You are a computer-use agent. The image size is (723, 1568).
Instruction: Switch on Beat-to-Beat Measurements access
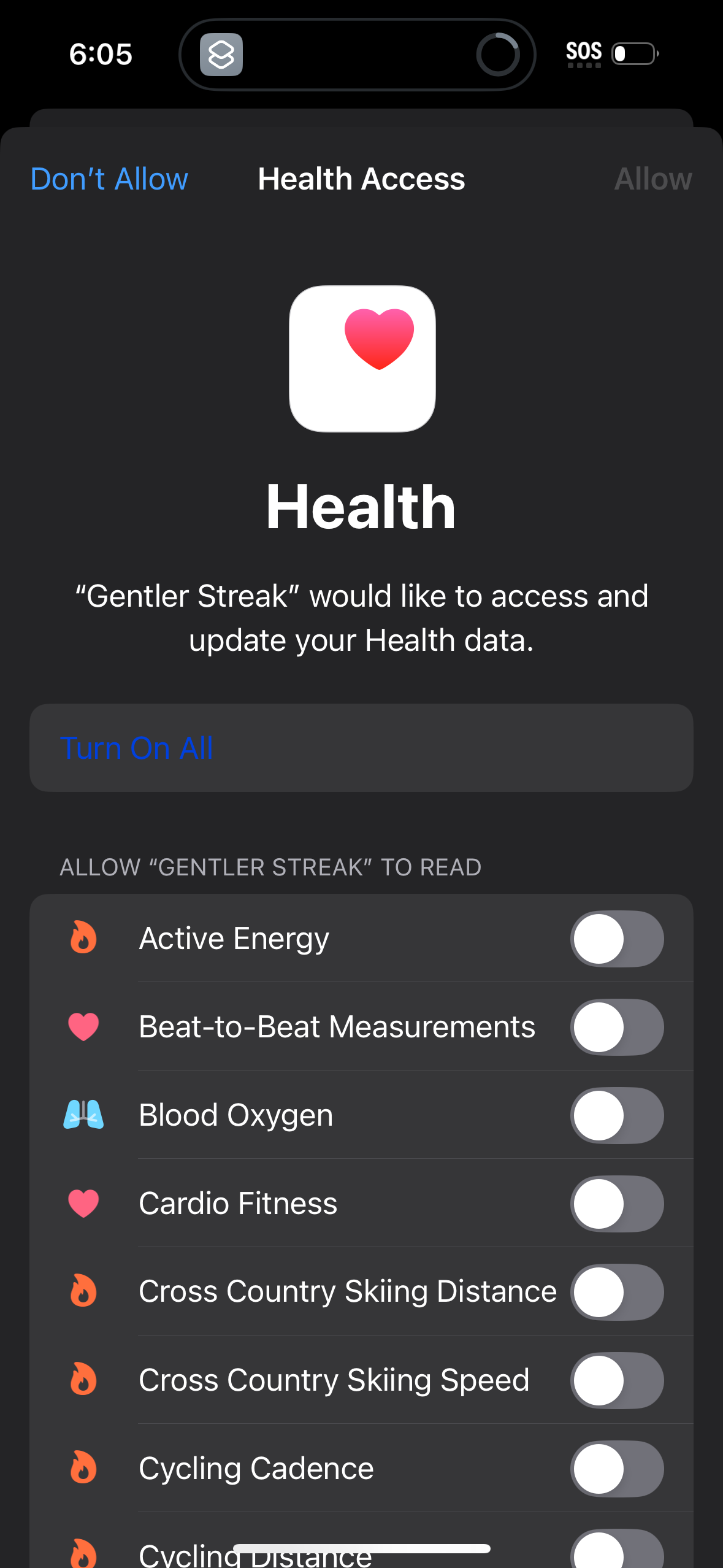point(617,1026)
